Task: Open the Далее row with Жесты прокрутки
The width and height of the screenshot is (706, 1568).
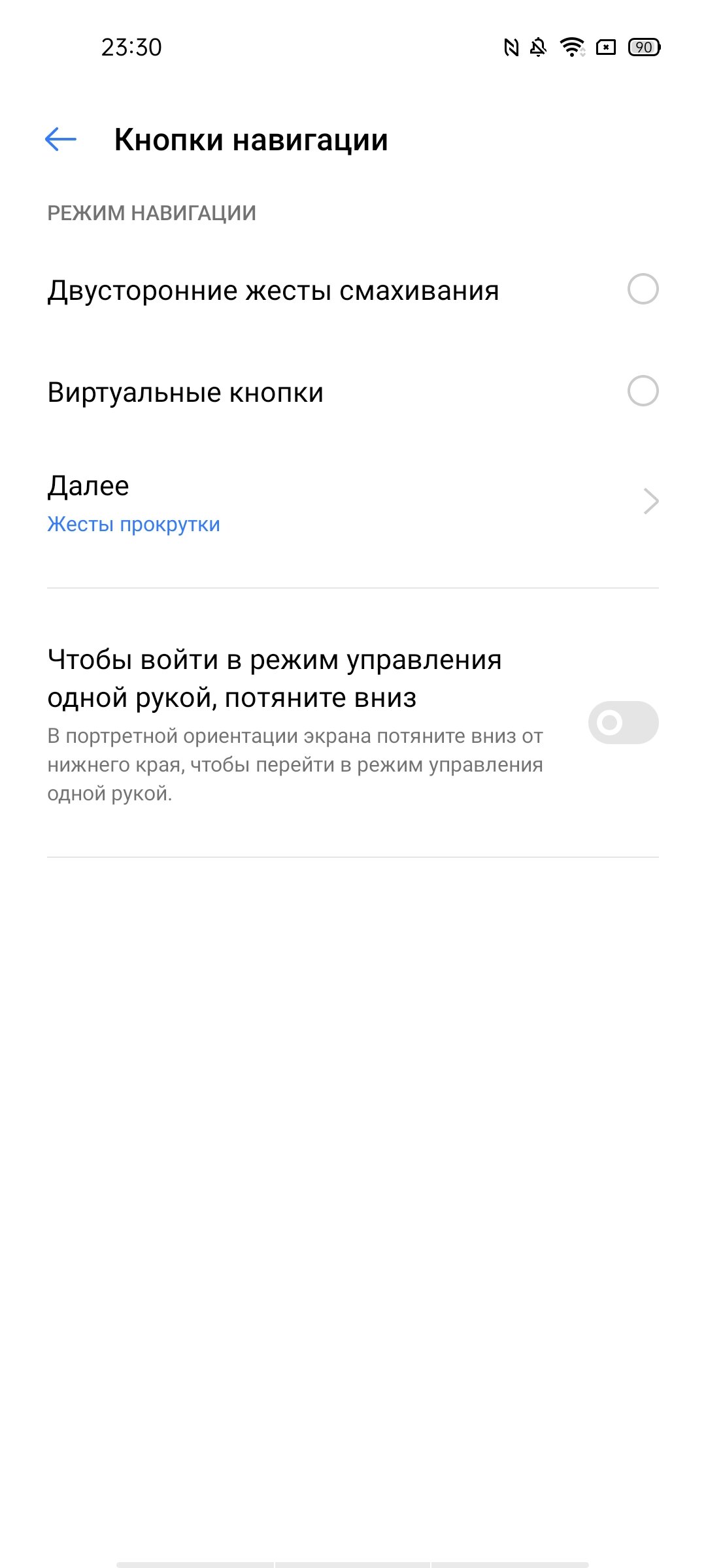Action: click(353, 503)
